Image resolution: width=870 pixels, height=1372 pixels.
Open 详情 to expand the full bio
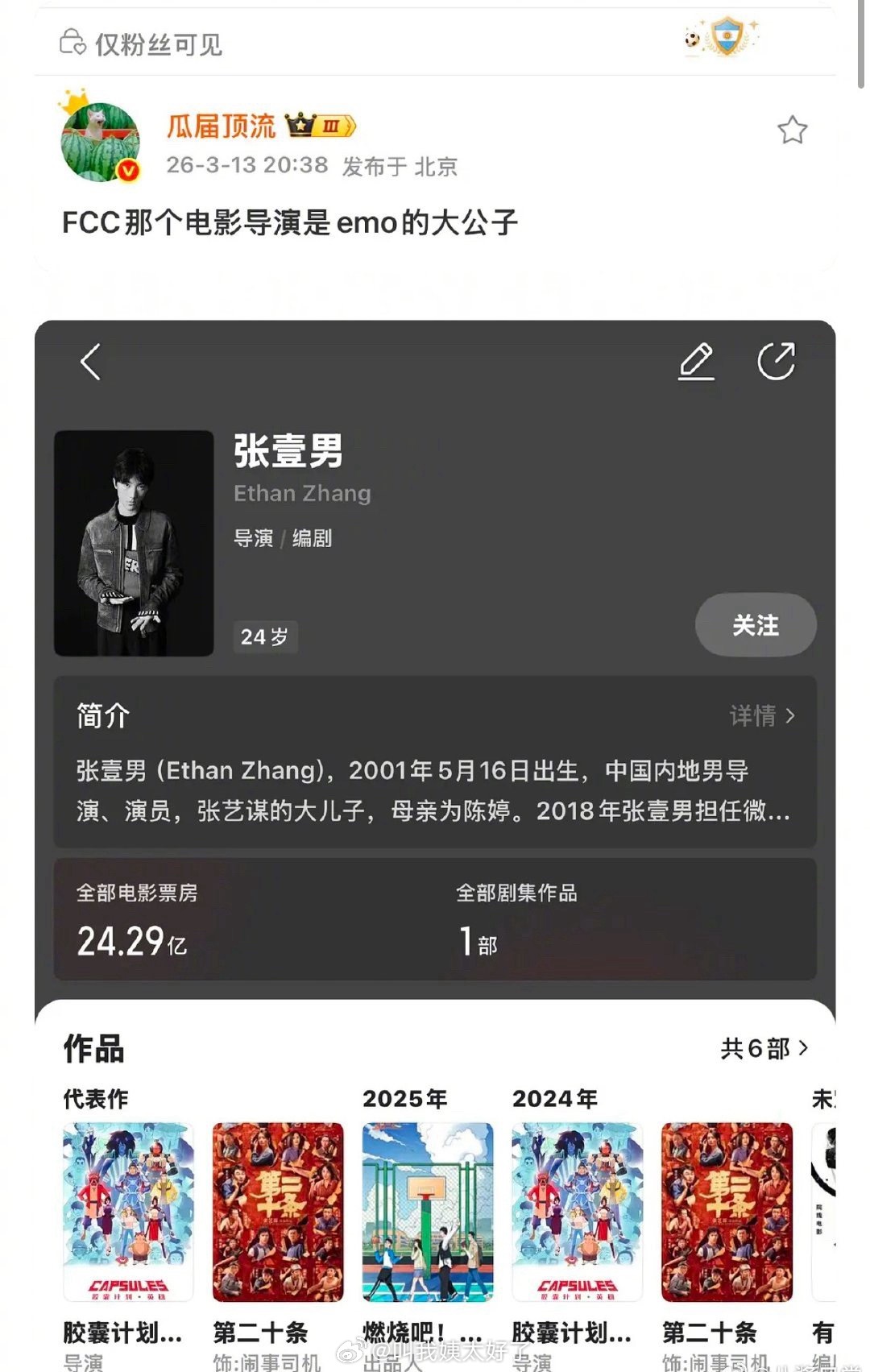pos(764,716)
